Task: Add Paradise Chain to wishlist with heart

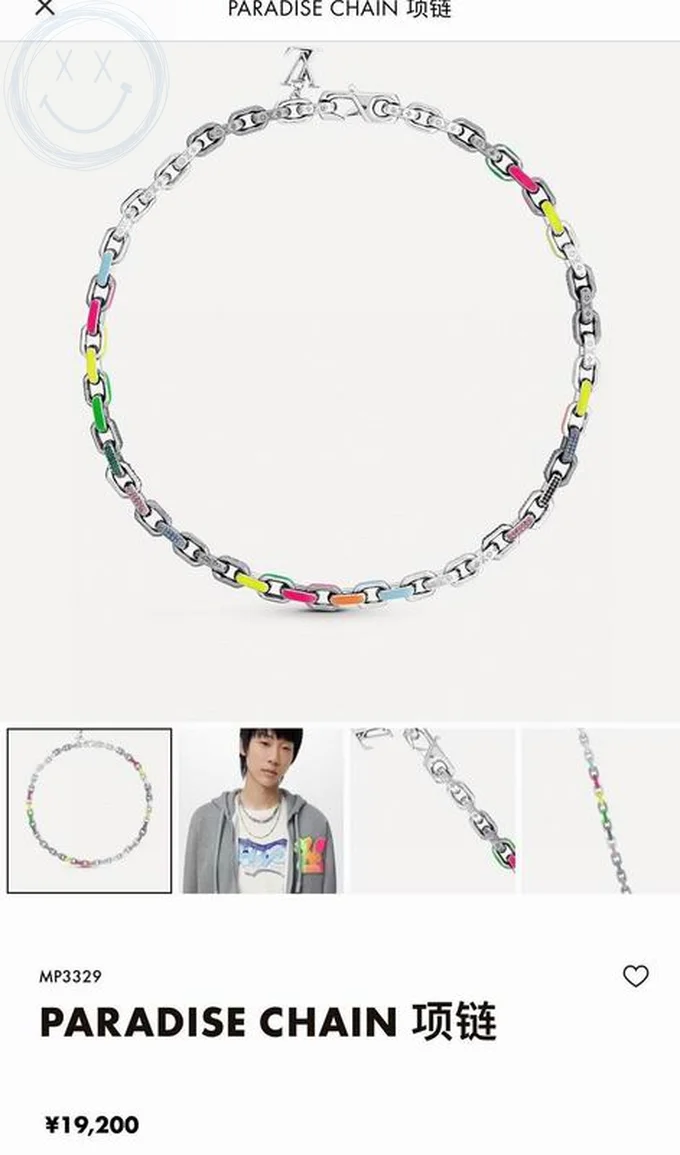Action: [x=635, y=976]
